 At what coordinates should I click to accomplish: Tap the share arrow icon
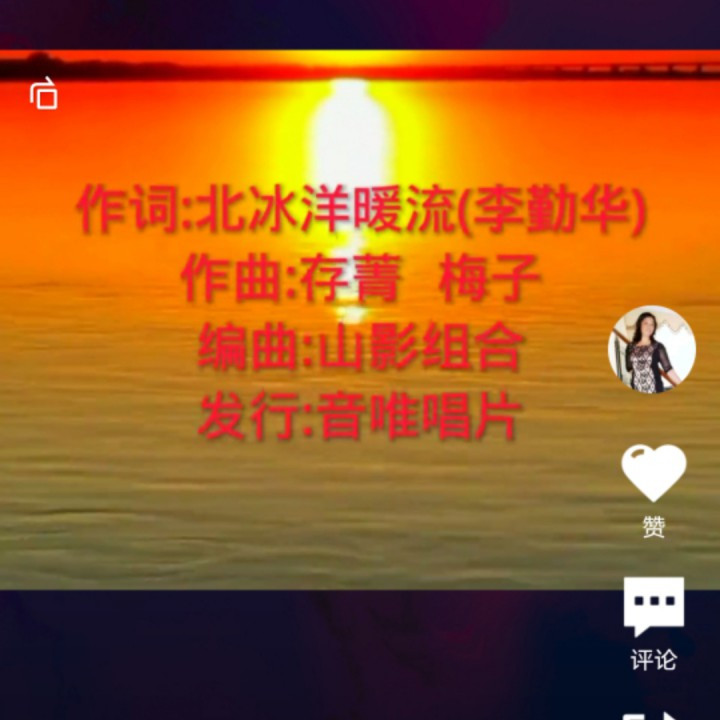point(653,715)
